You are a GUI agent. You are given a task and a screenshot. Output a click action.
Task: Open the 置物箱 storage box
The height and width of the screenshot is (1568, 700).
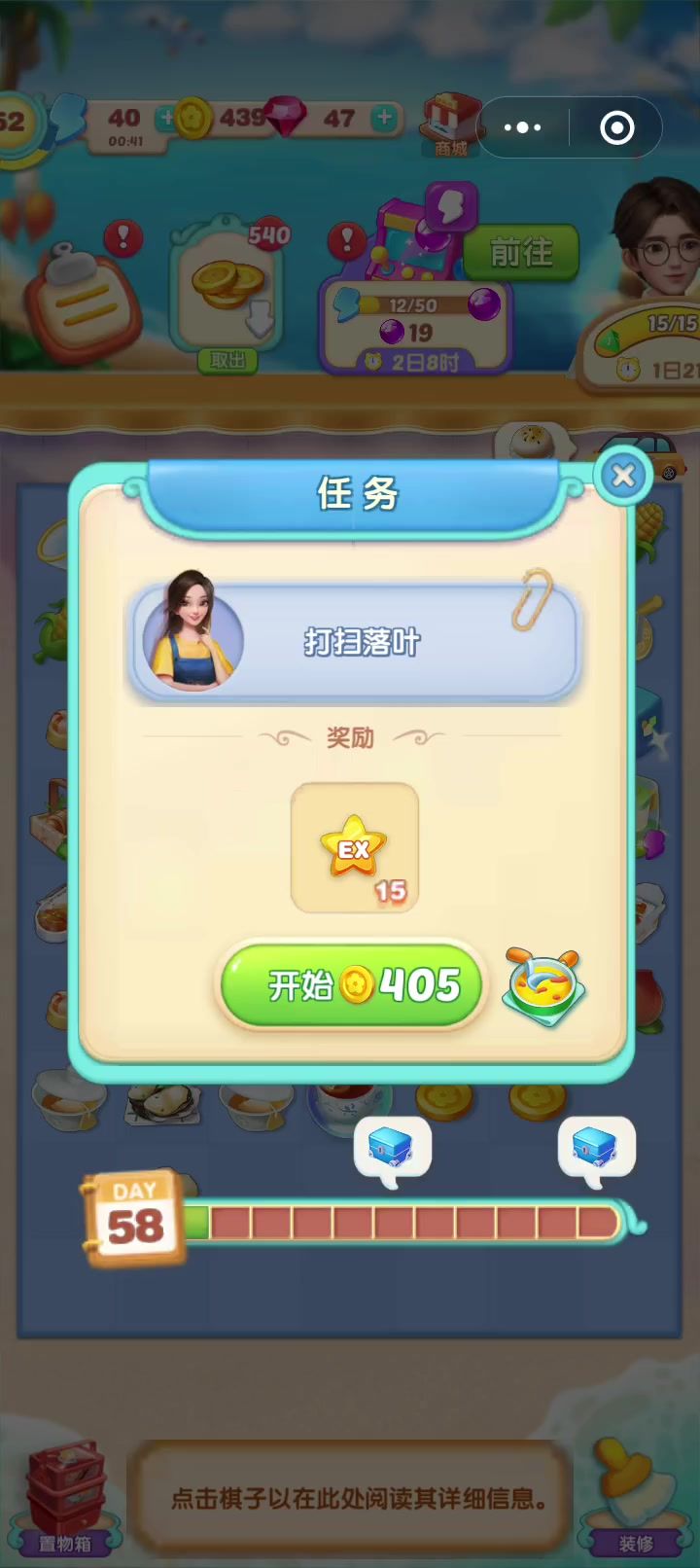tap(64, 1498)
